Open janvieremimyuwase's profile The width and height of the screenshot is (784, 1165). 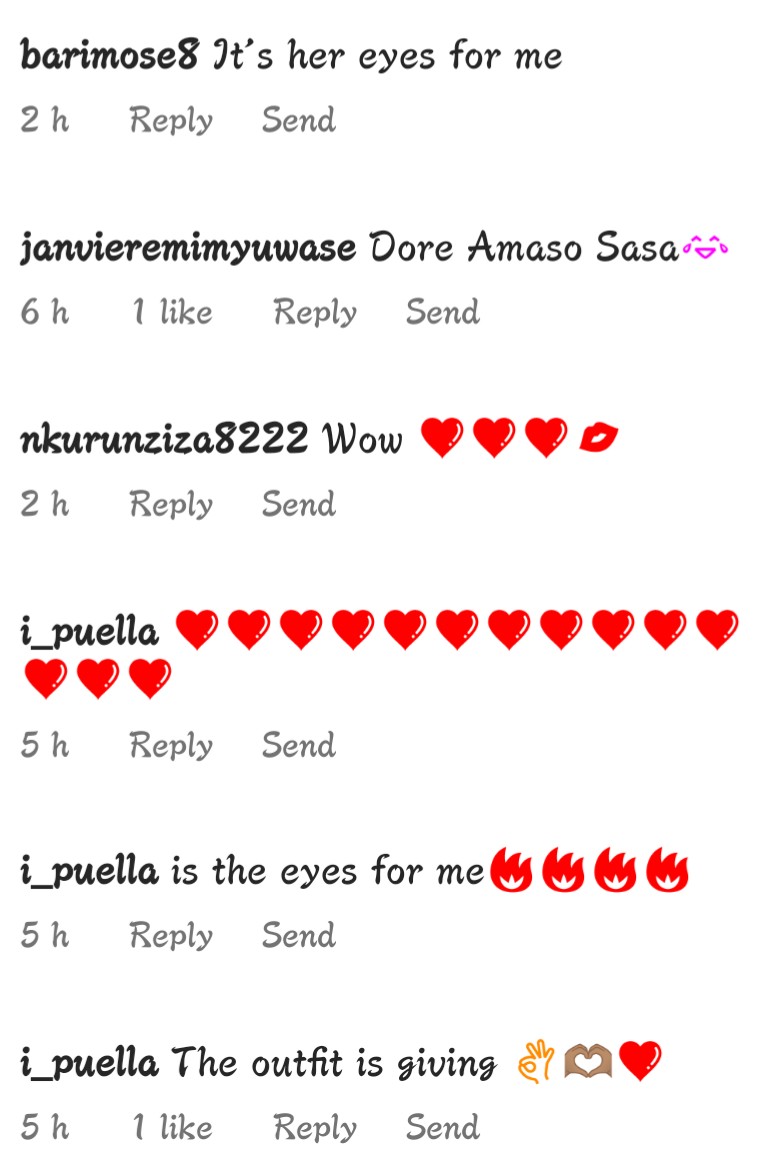(x=188, y=247)
